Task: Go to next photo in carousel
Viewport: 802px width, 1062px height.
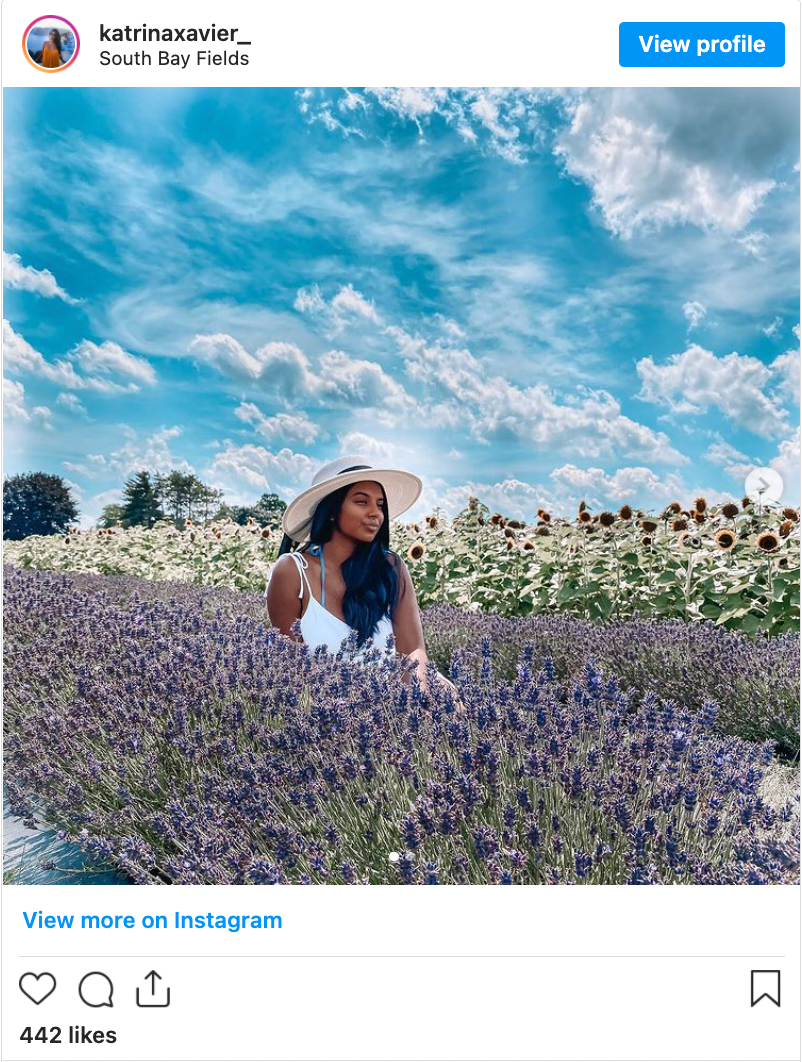Action: pos(763,486)
